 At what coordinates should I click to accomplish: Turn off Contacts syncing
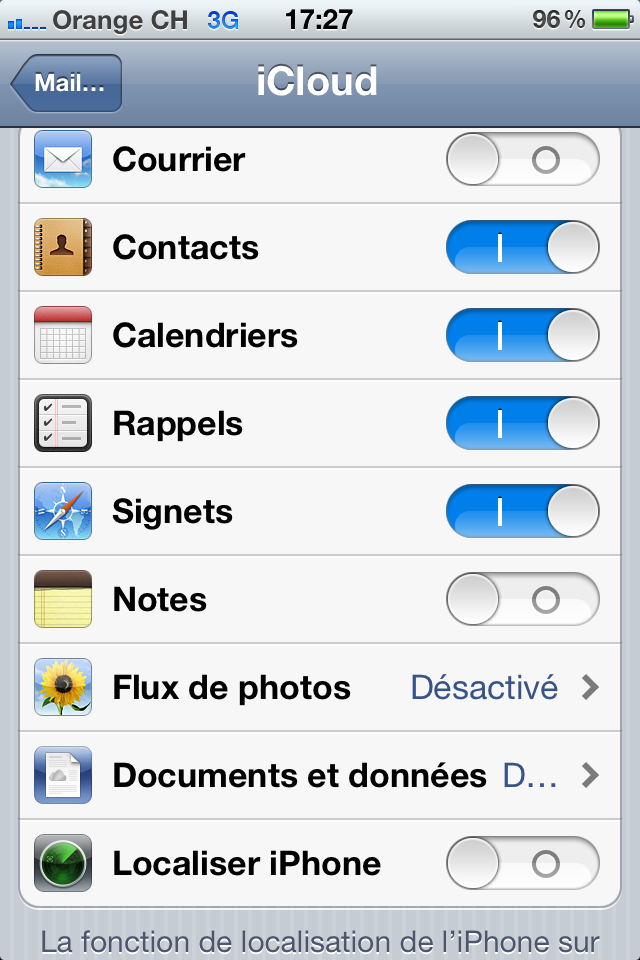point(522,248)
